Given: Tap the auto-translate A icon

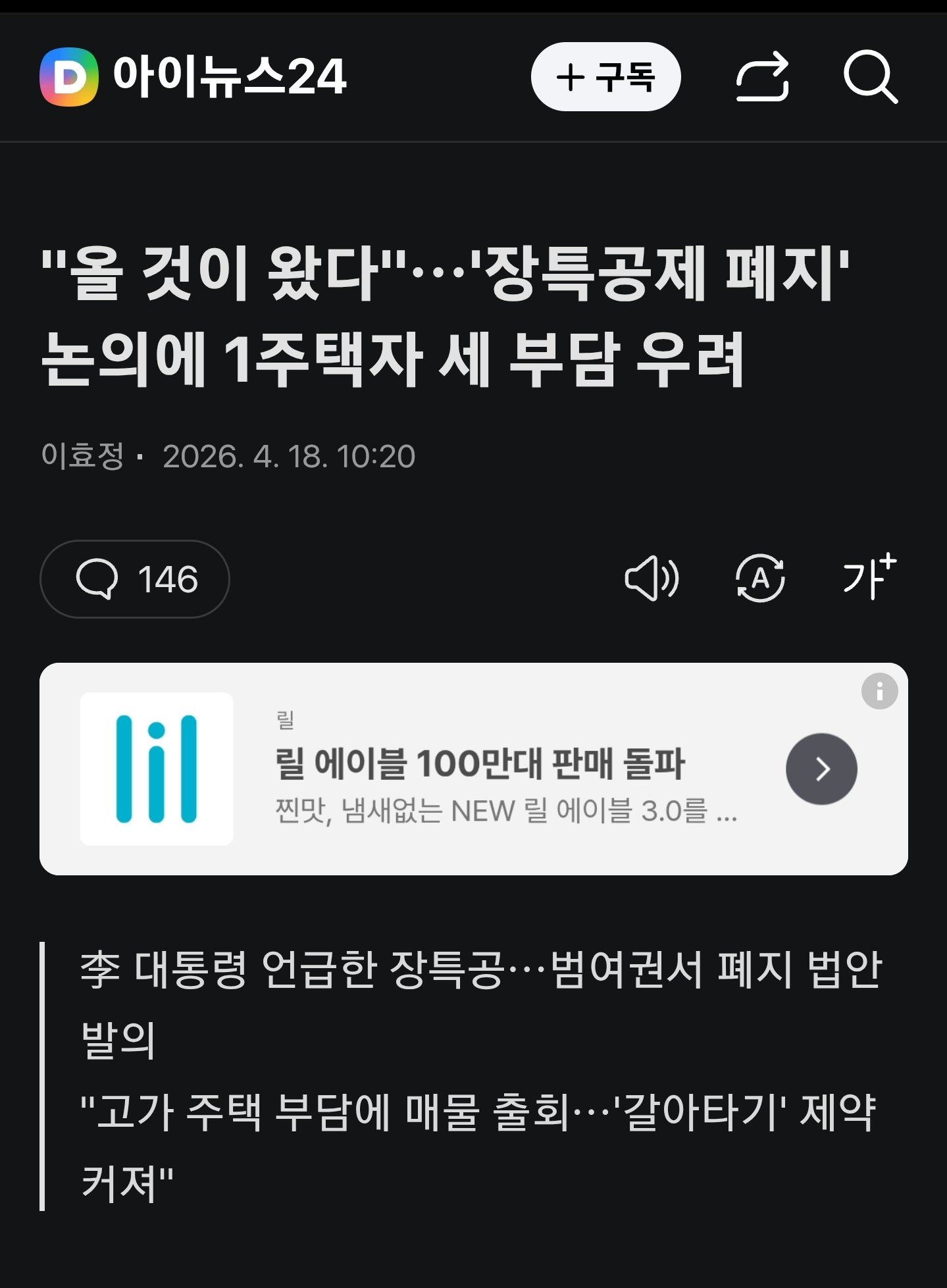Looking at the screenshot, I should 759,579.
